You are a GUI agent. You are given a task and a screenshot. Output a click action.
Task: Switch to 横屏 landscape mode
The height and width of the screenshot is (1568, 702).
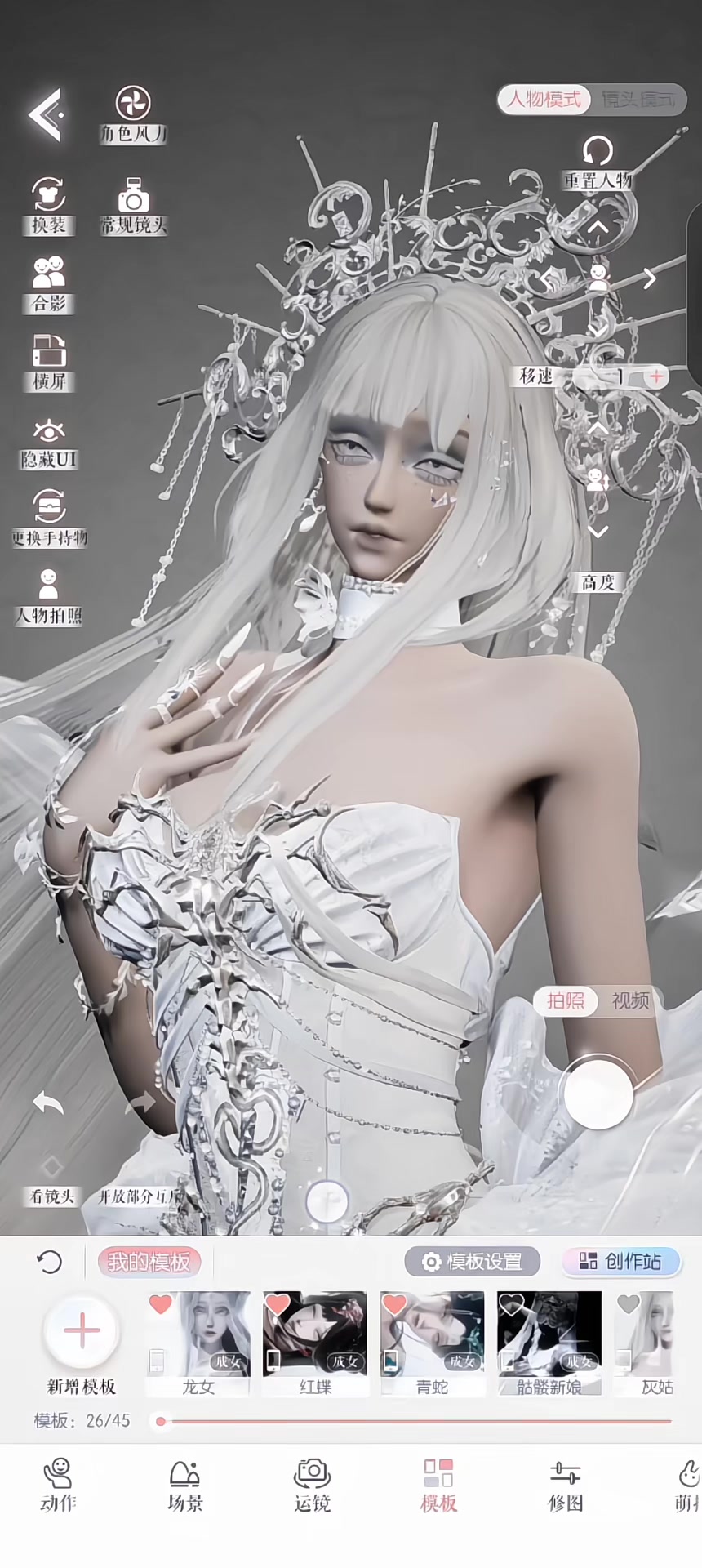click(x=49, y=363)
